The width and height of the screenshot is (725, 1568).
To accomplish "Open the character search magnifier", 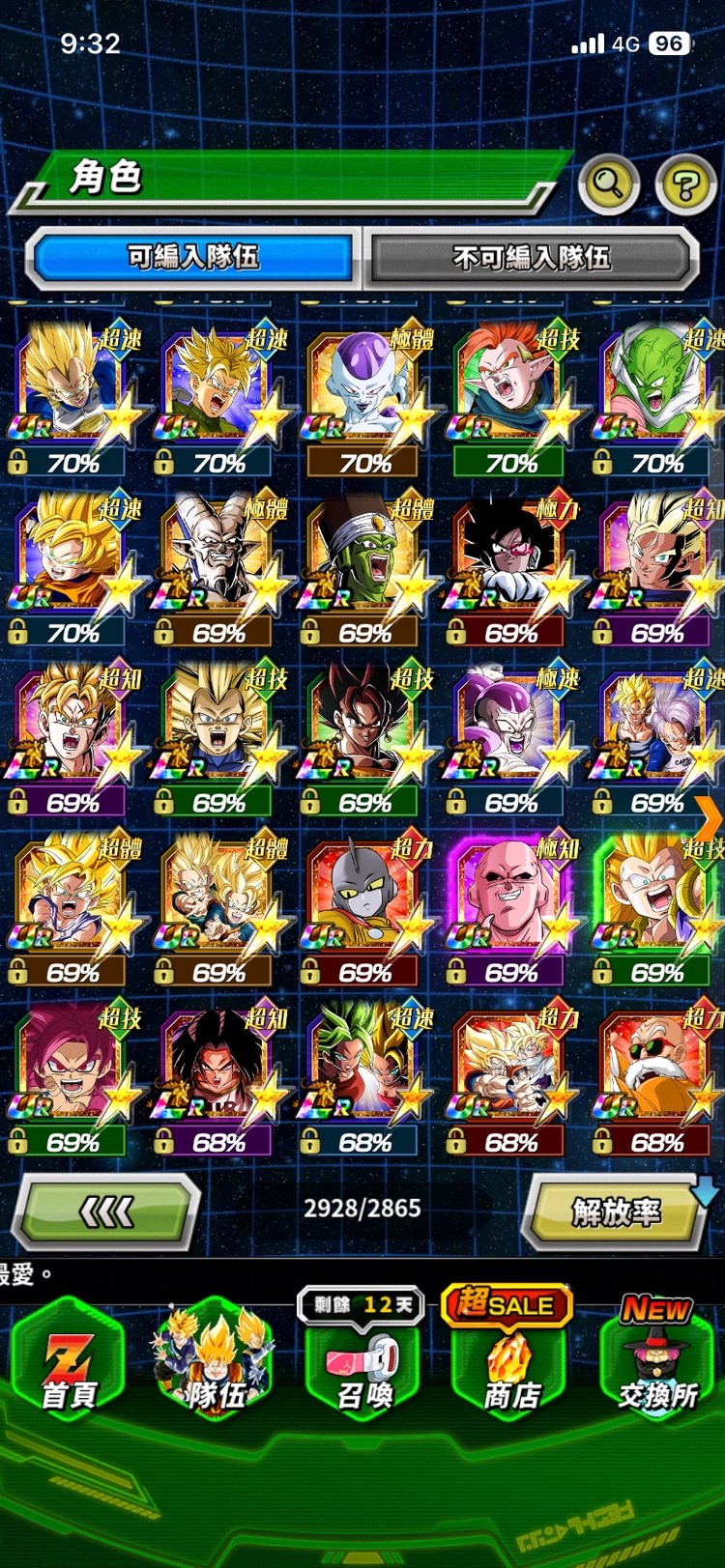I will point(608,182).
